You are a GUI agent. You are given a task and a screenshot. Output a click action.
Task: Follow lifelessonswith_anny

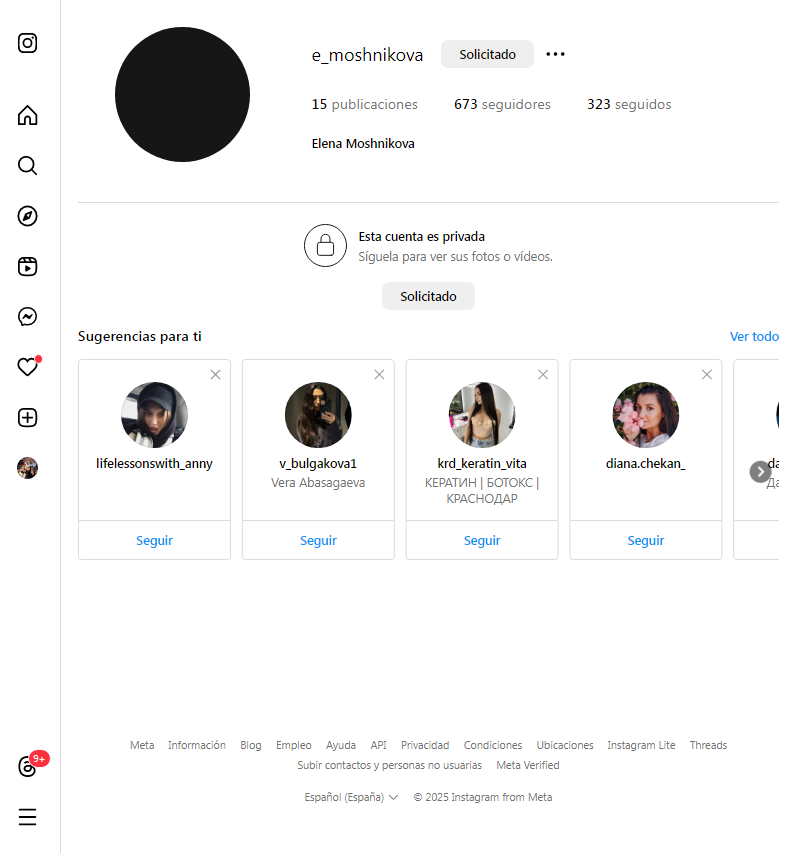pos(154,540)
